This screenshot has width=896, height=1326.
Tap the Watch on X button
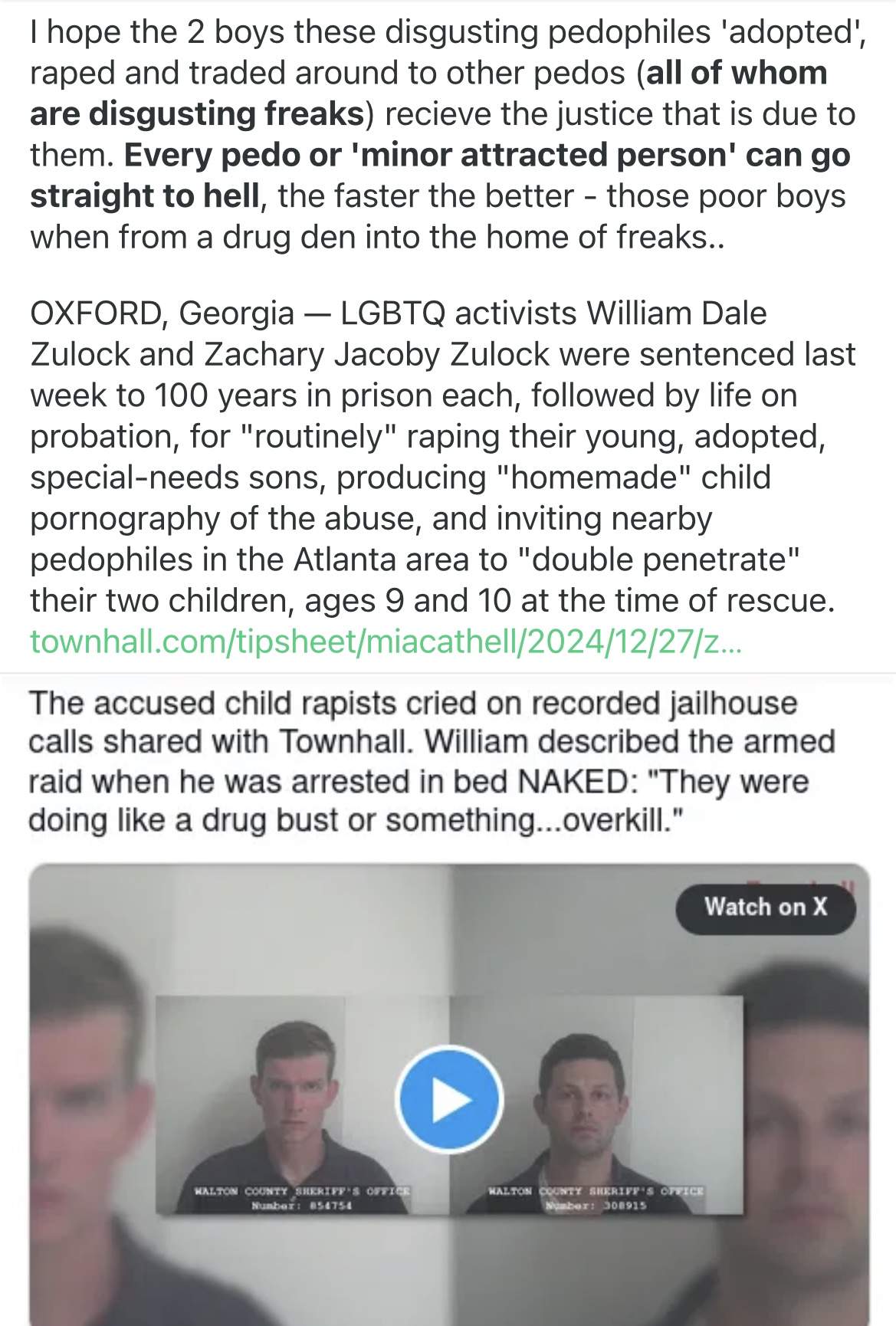(x=765, y=907)
